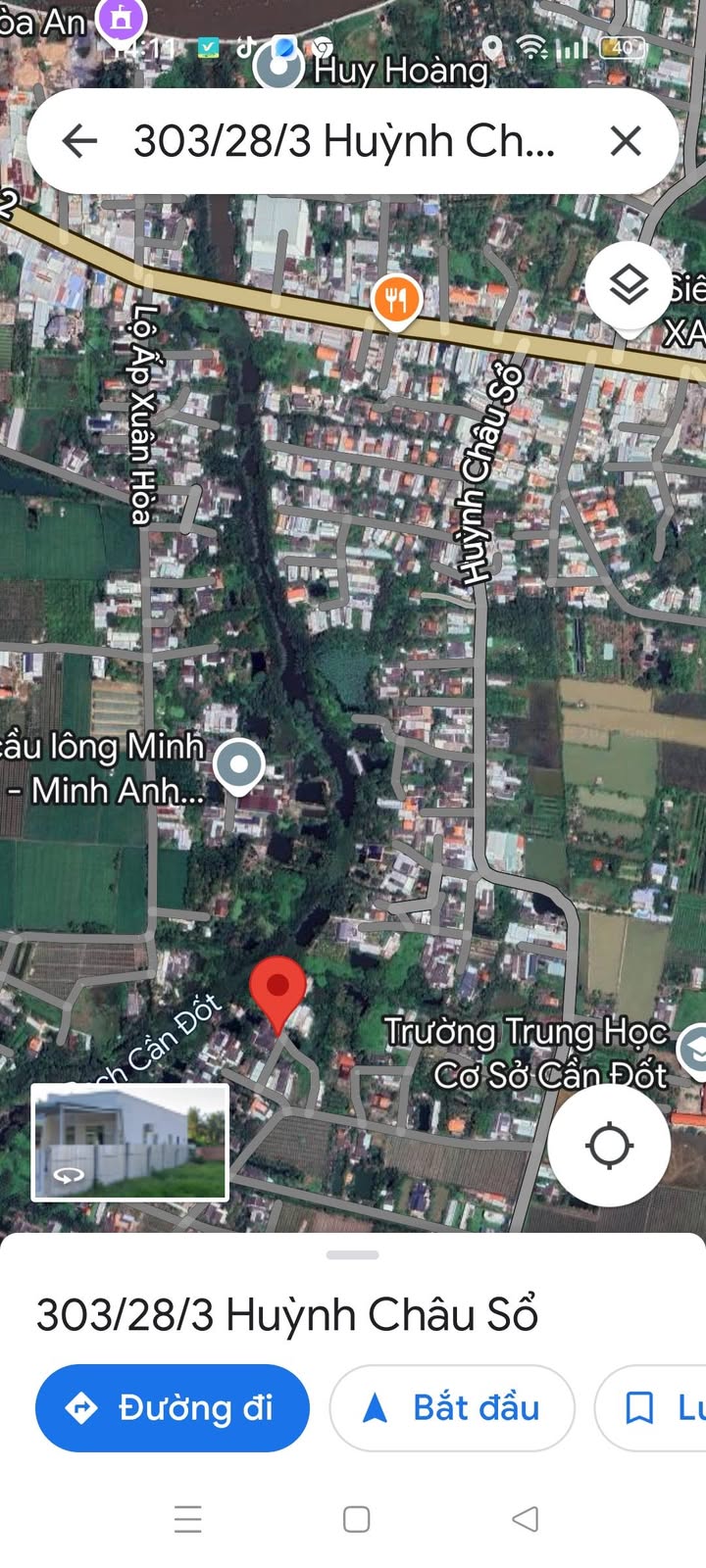This screenshot has height=1568, width=706.
Task: Select the orange restaurant marker on the map
Action: click(396, 300)
